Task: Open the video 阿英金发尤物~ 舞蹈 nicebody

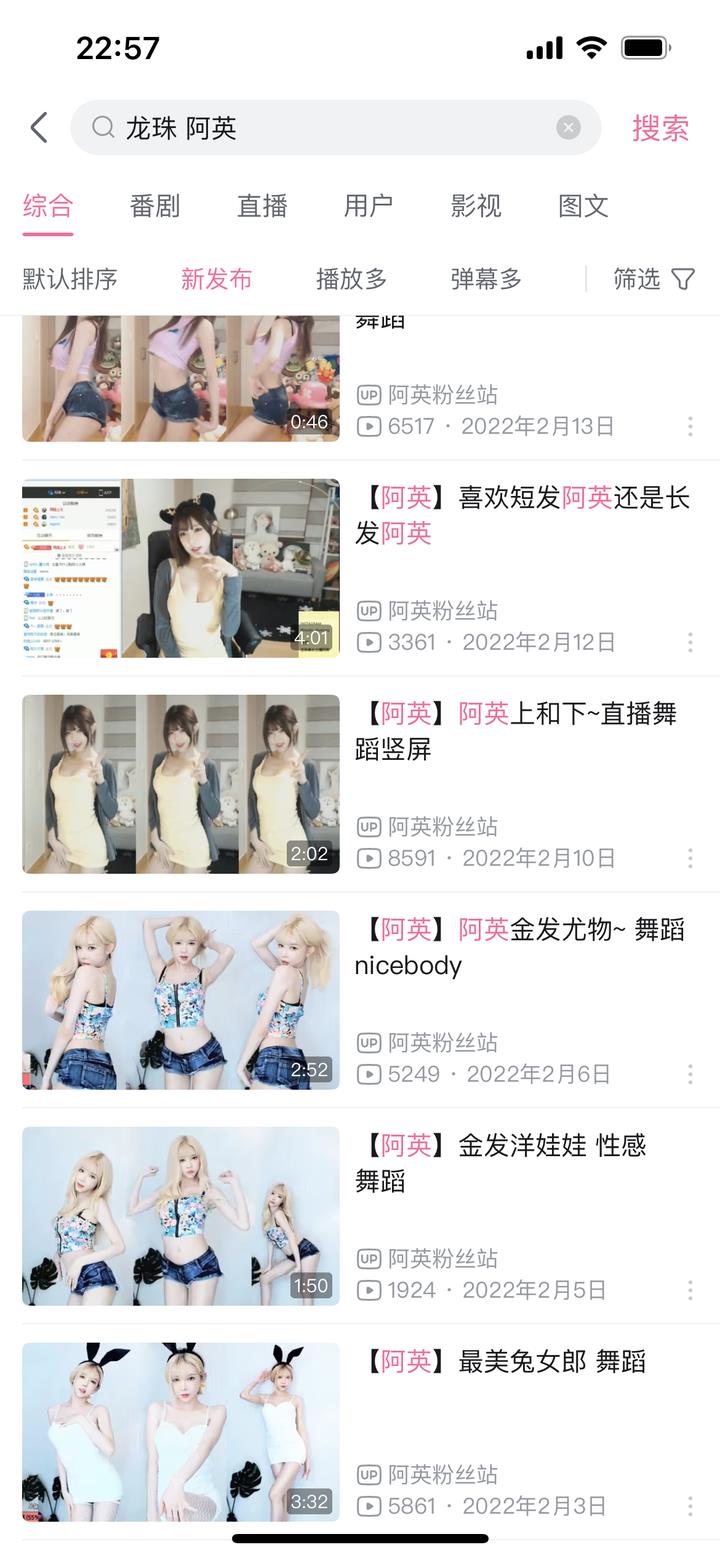Action: point(520,947)
